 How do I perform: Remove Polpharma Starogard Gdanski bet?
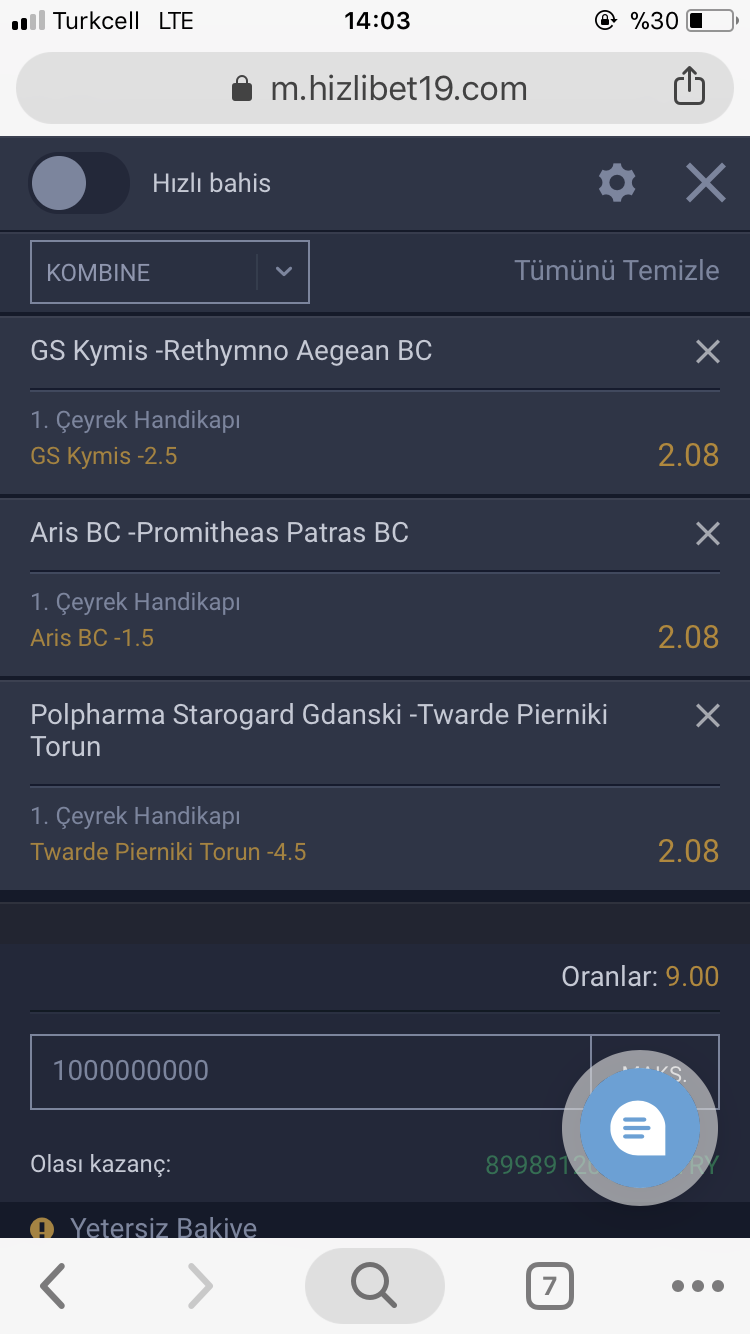pos(707,715)
